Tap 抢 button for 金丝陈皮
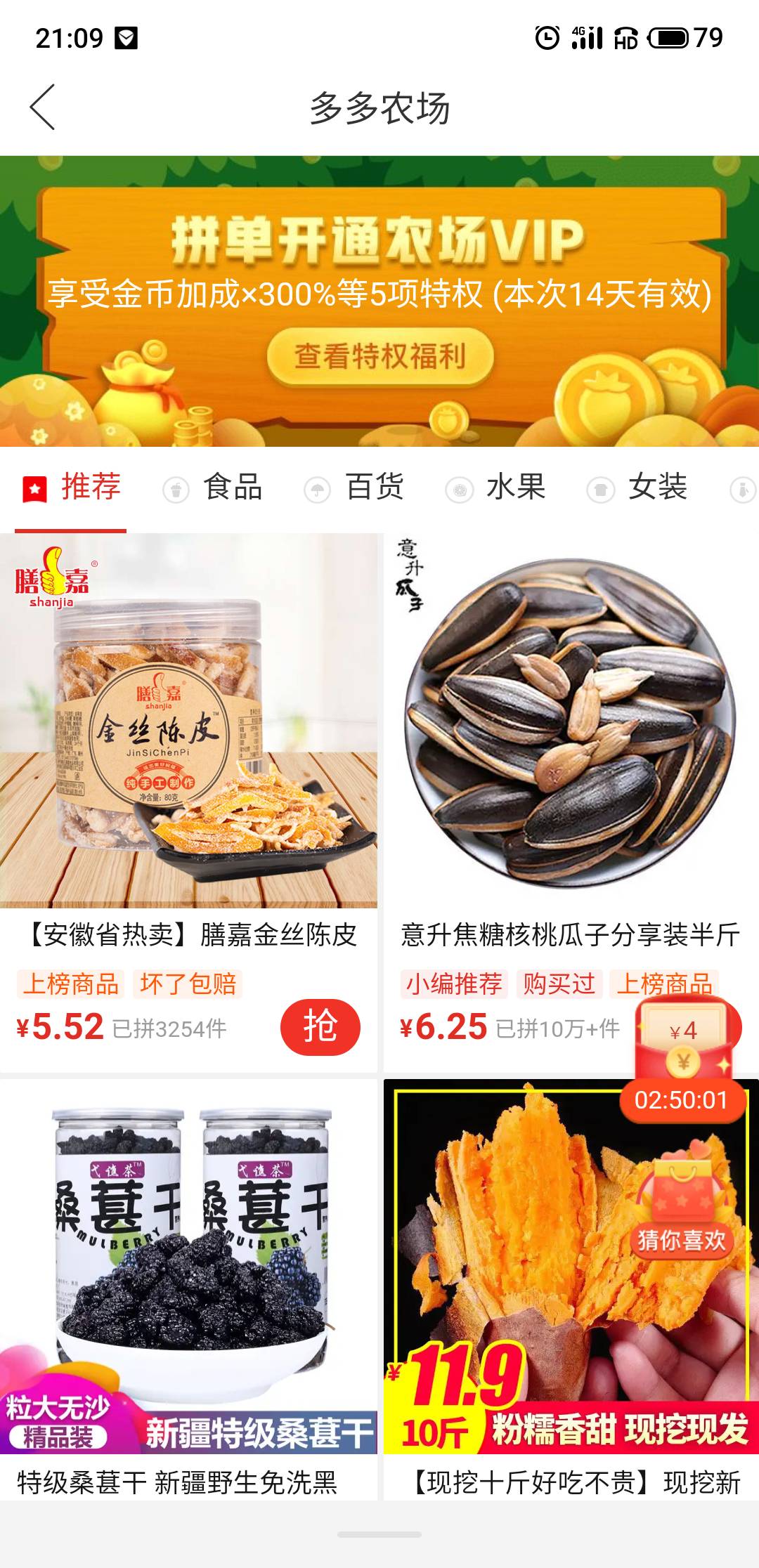 320,1027
